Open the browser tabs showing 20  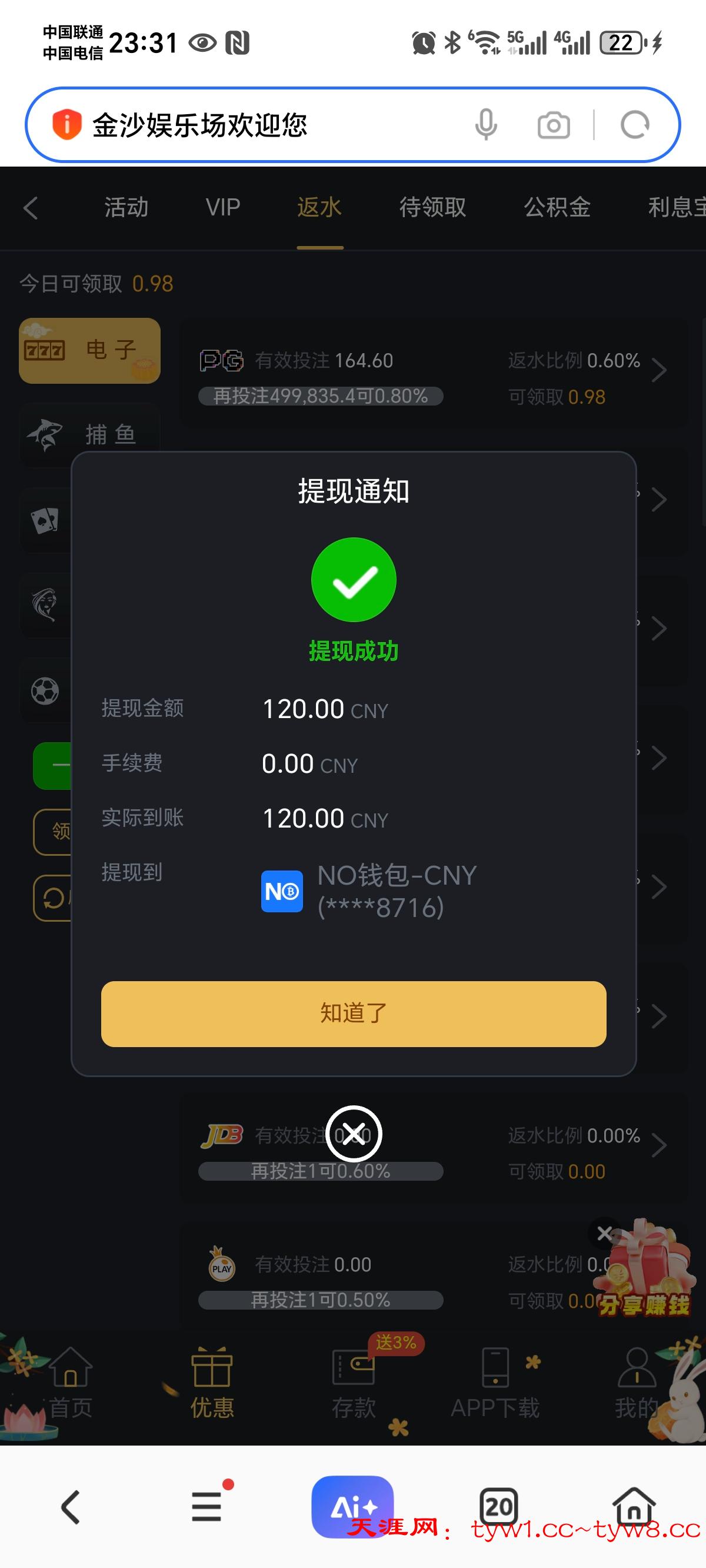point(498,1507)
